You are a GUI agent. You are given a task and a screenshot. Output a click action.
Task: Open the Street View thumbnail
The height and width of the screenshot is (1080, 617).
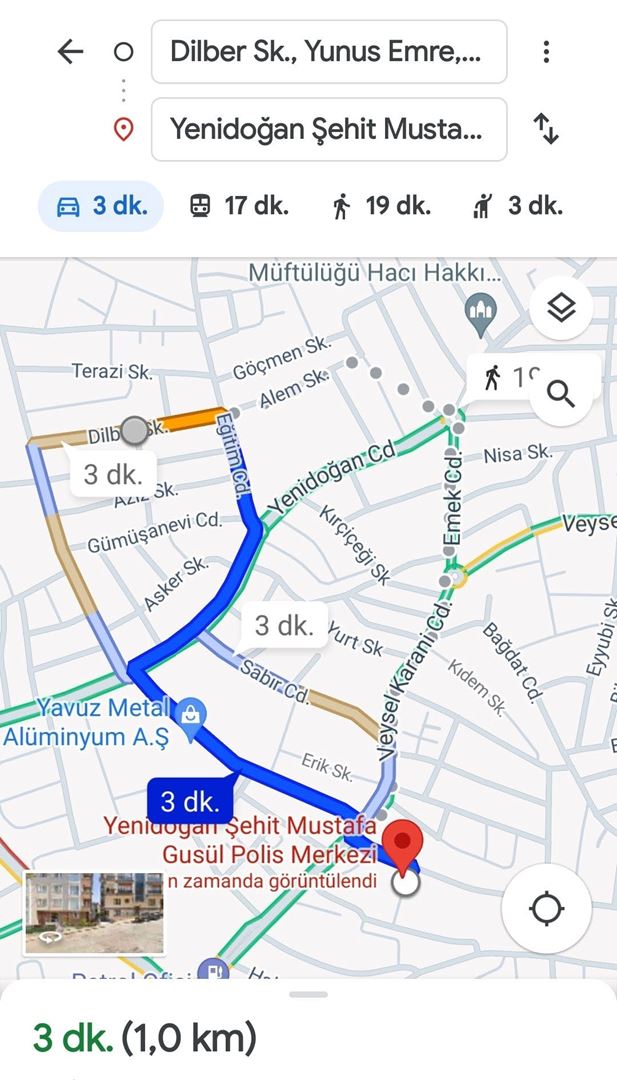pyautogui.click(x=94, y=913)
